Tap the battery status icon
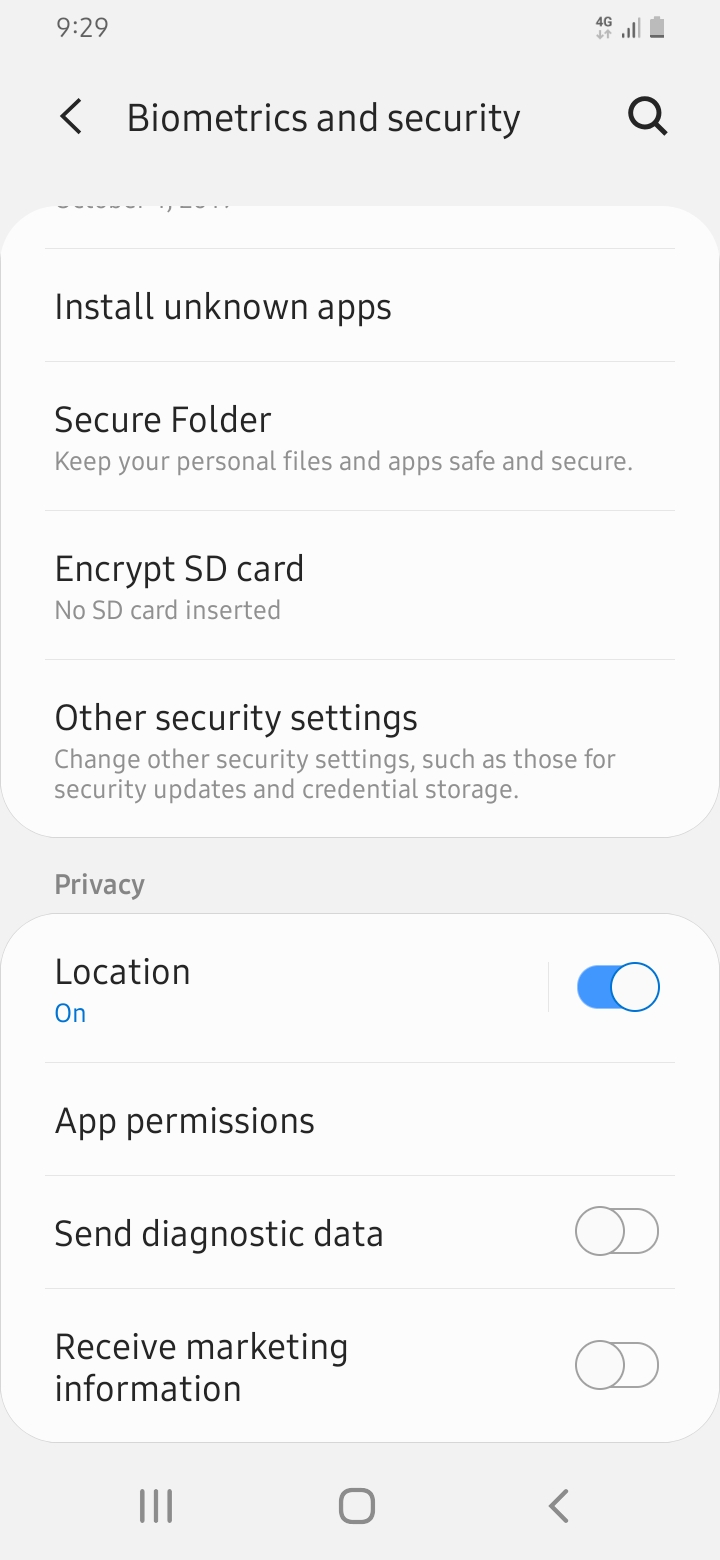Screen dimensions: 720x1560 [656, 28]
